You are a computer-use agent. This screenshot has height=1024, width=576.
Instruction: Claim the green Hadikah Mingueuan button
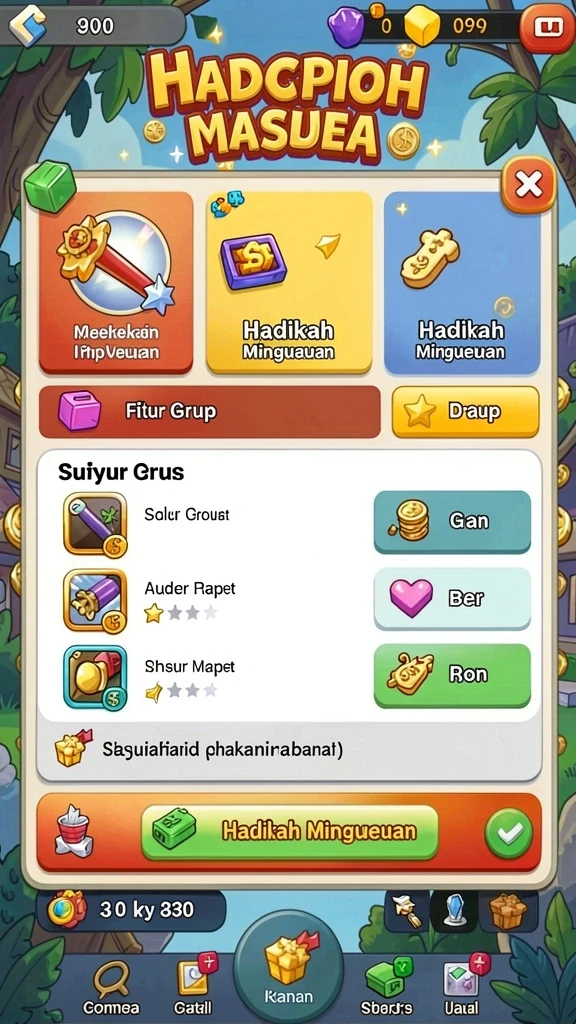[289, 832]
